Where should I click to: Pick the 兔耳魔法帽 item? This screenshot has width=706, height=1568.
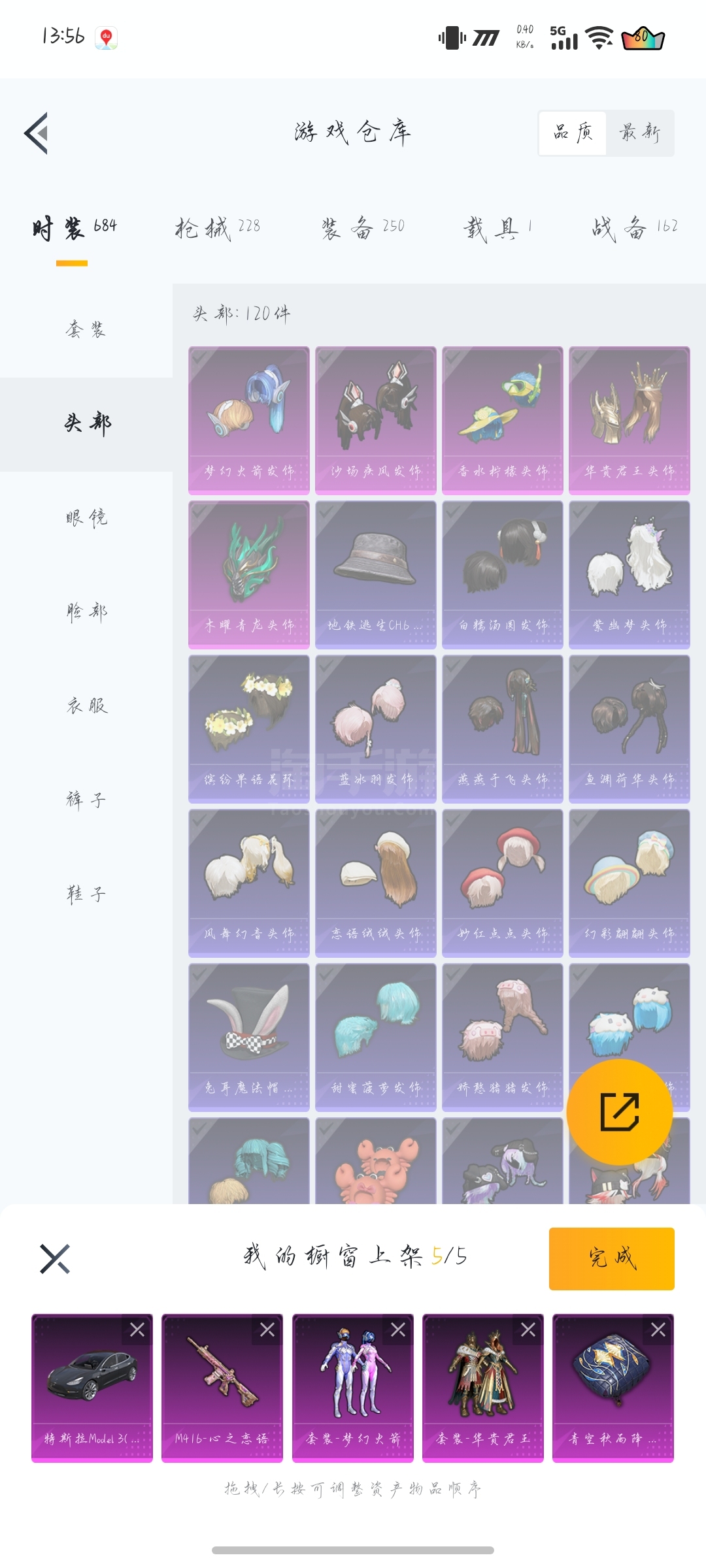coord(248,1037)
